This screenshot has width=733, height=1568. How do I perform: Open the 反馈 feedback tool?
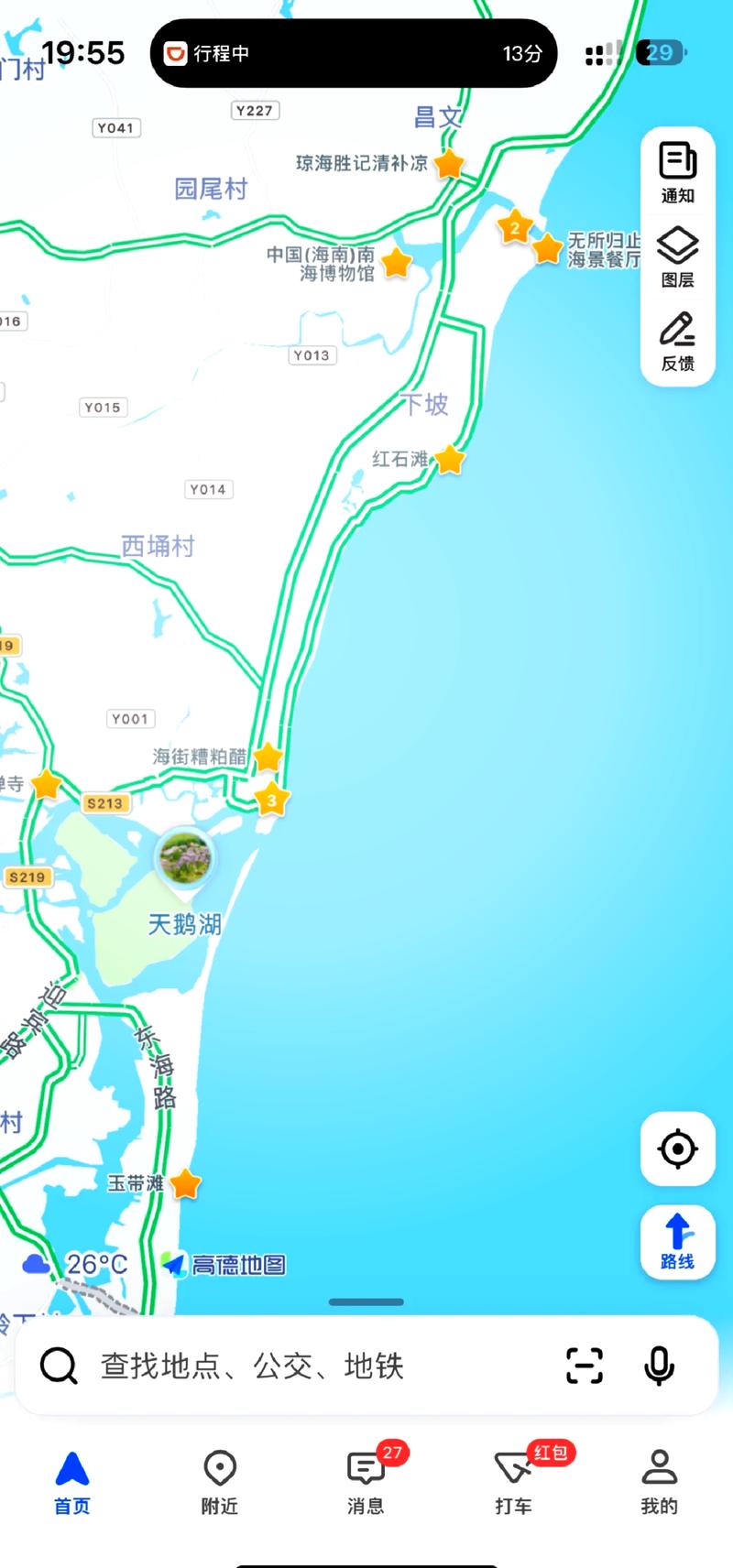click(x=677, y=341)
